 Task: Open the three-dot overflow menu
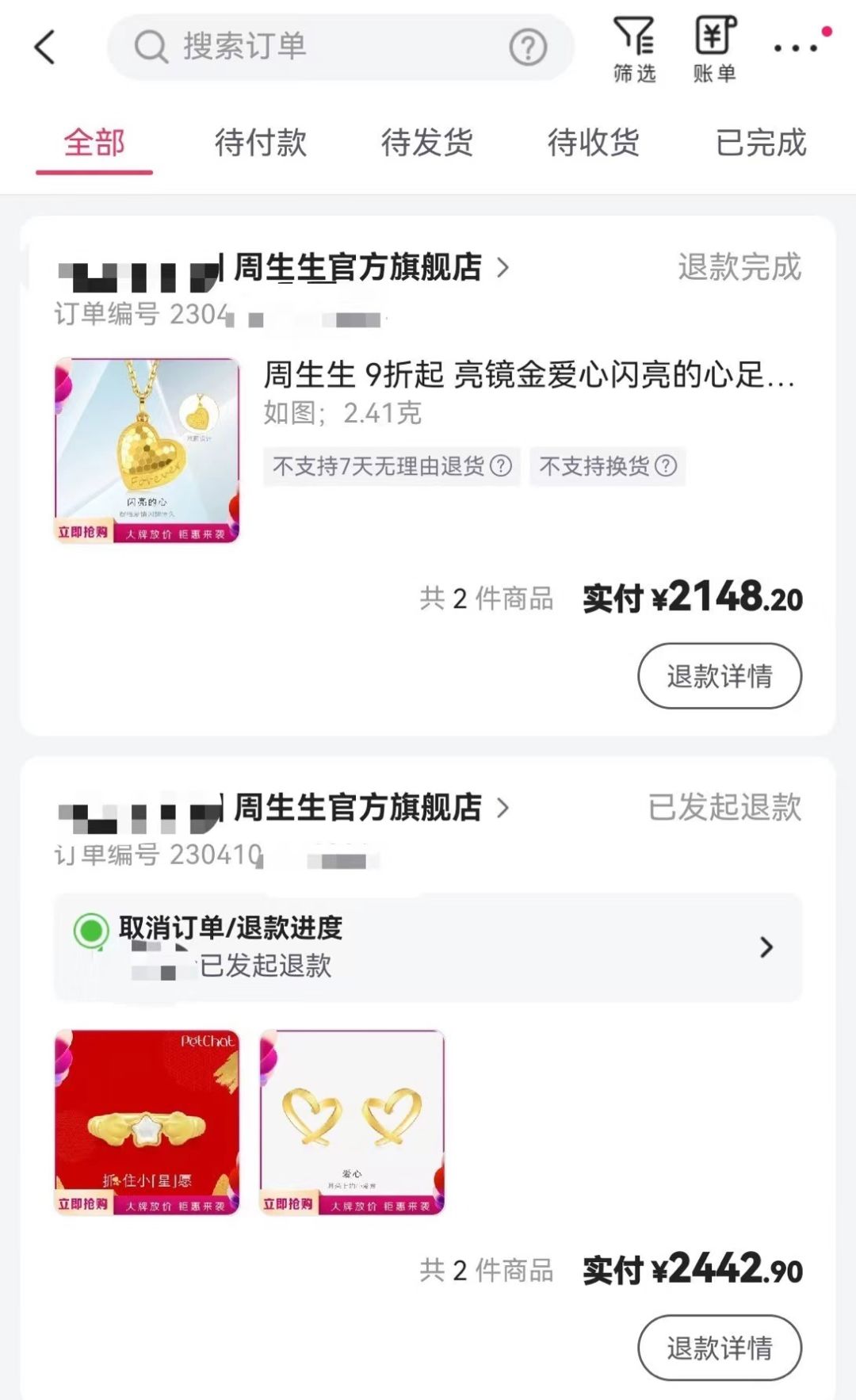click(x=796, y=48)
